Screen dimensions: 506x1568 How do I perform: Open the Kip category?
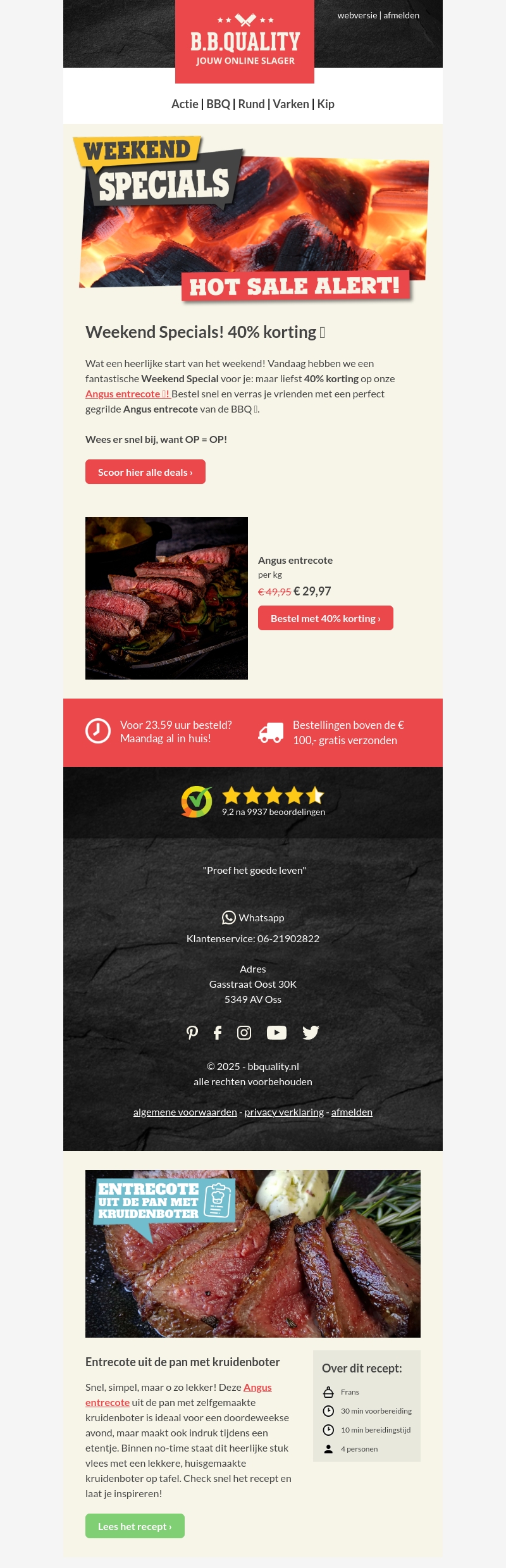point(326,104)
